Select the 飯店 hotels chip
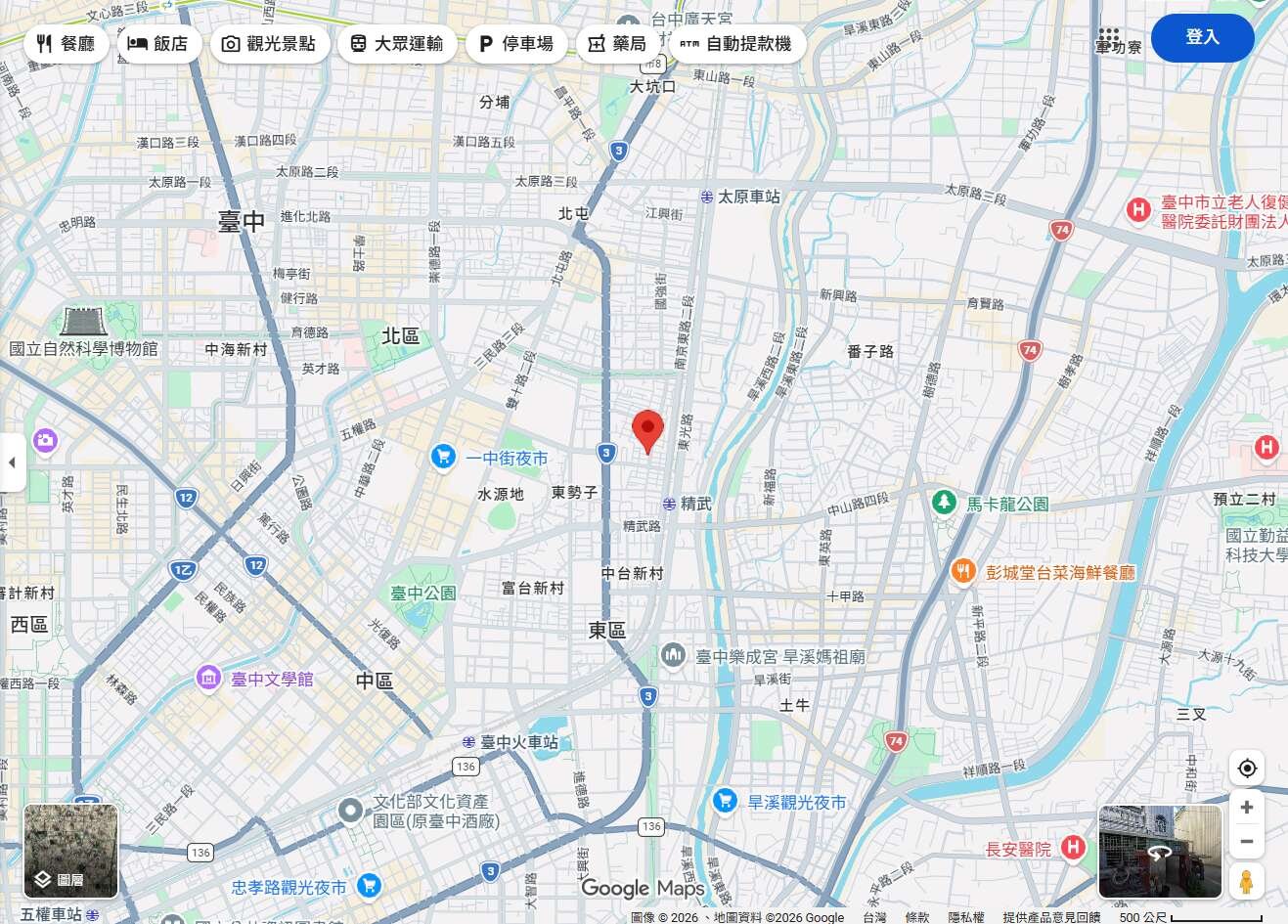Image resolution: width=1288 pixels, height=924 pixels. [158, 44]
